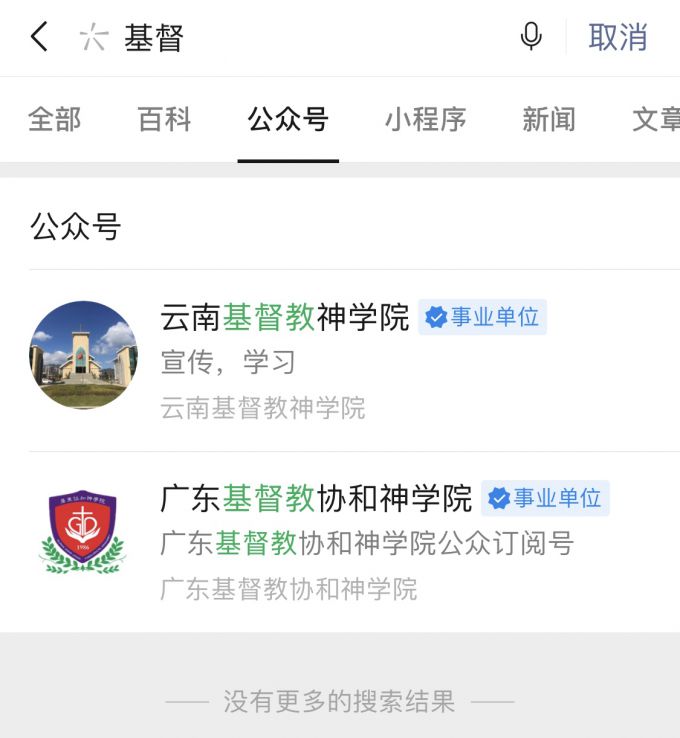Switch to the 全部 tab
This screenshot has height=738, width=680.
point(54,120)
